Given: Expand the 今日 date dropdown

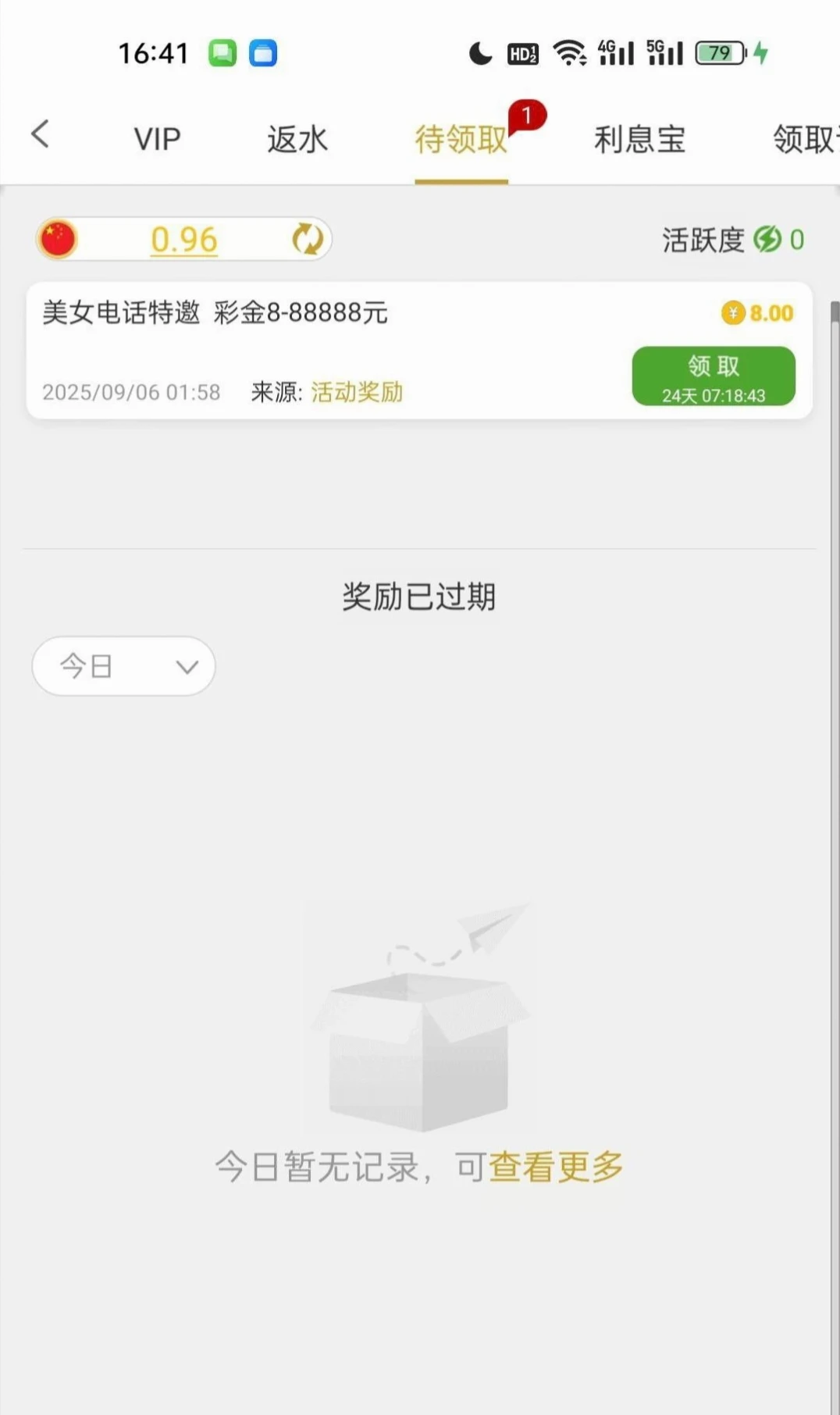Looking at the screenshot, I should coord(123,666).
